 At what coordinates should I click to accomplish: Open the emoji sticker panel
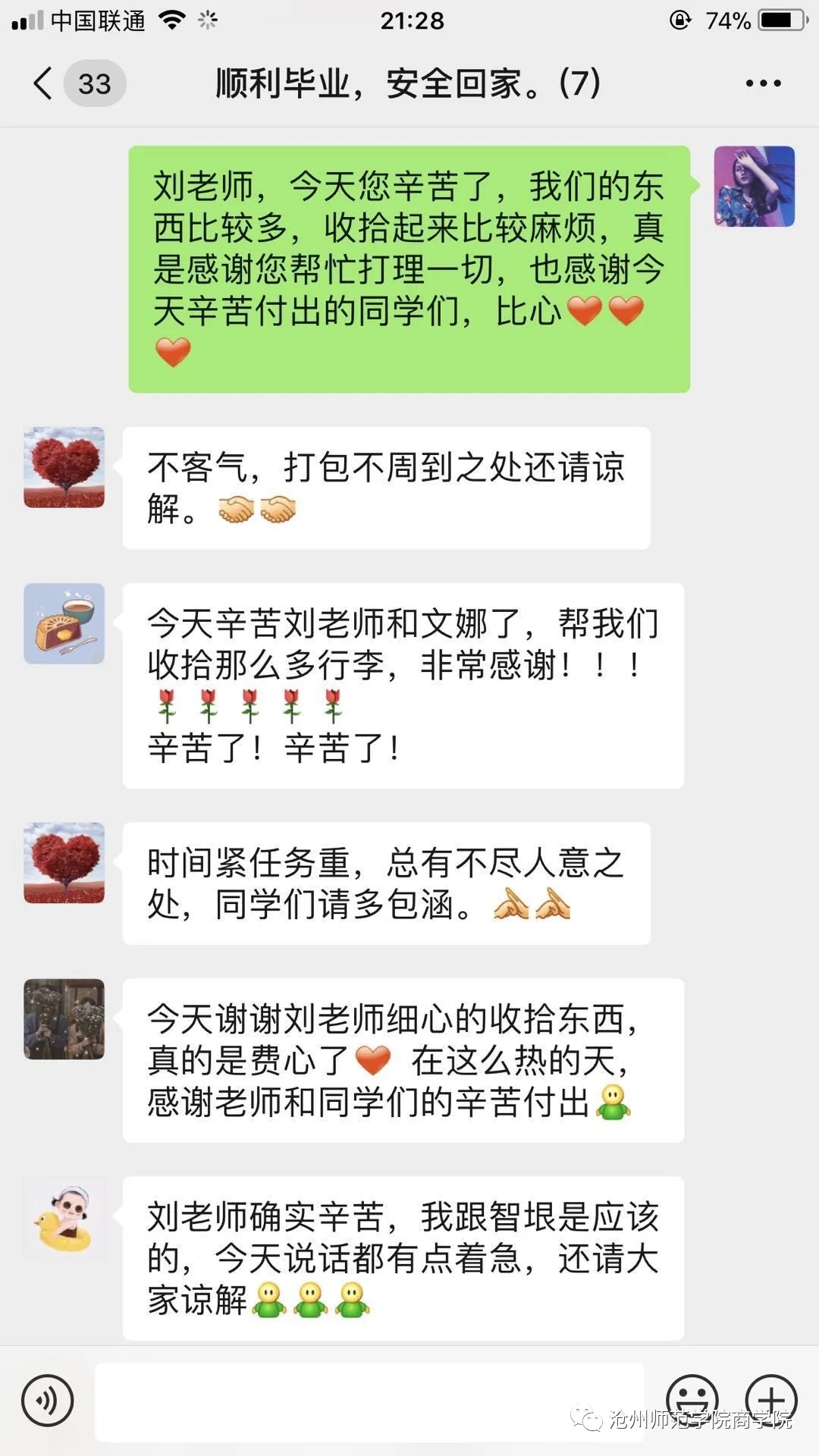point(692,1399)
